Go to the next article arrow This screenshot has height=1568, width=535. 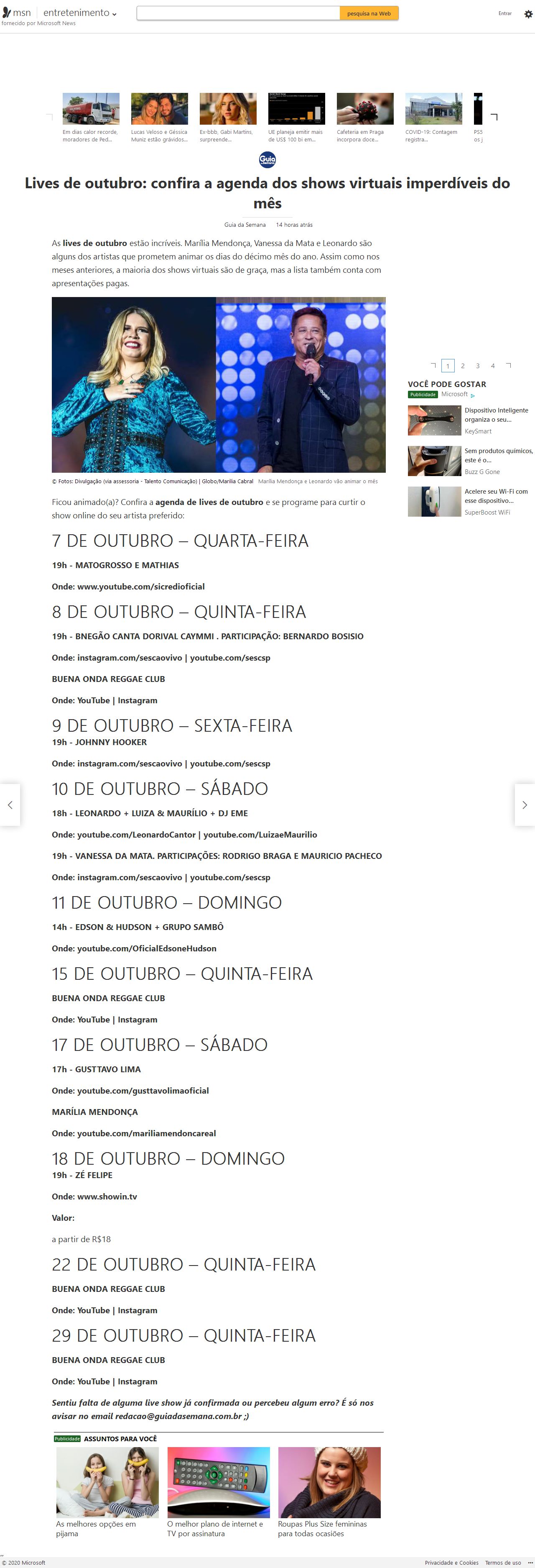[525, 804]
